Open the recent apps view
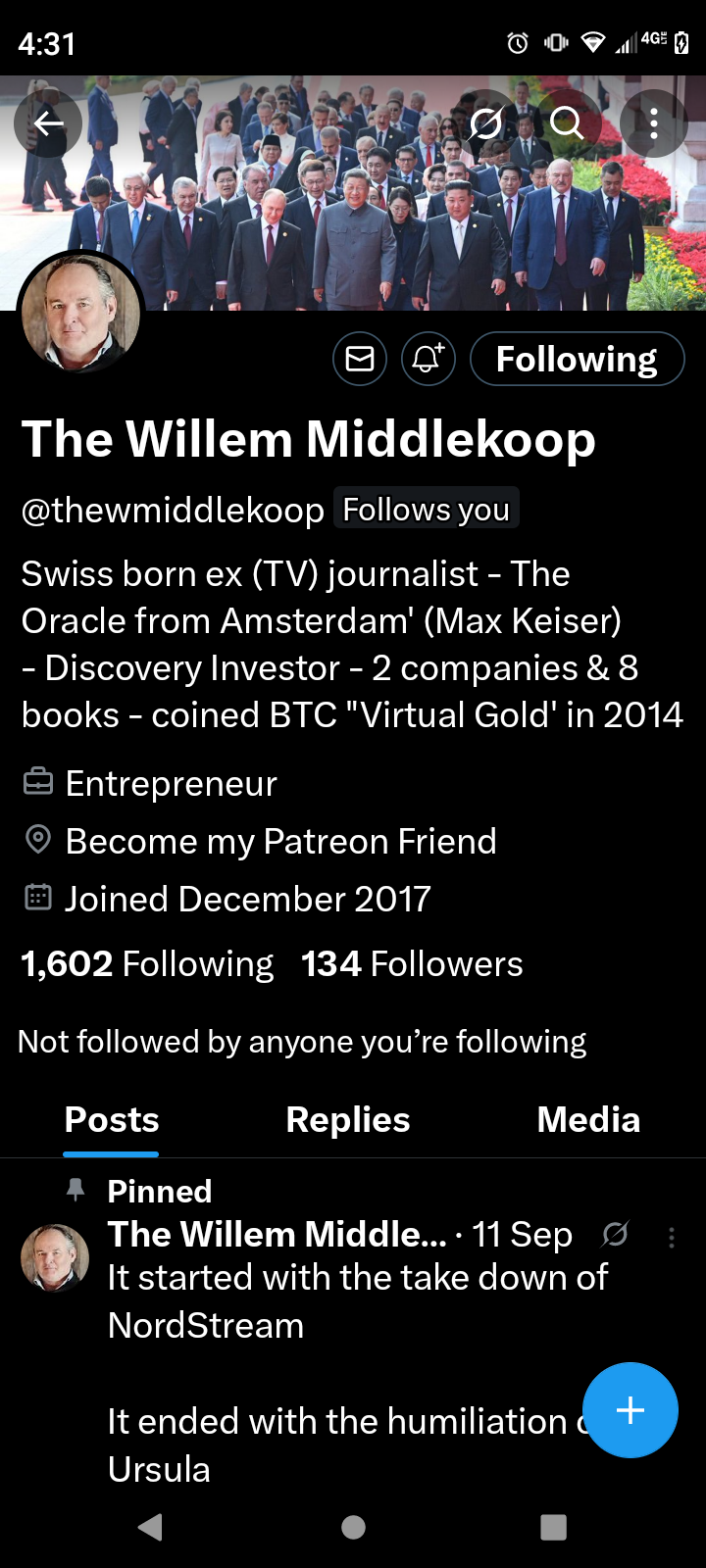 pos(554,1527)
